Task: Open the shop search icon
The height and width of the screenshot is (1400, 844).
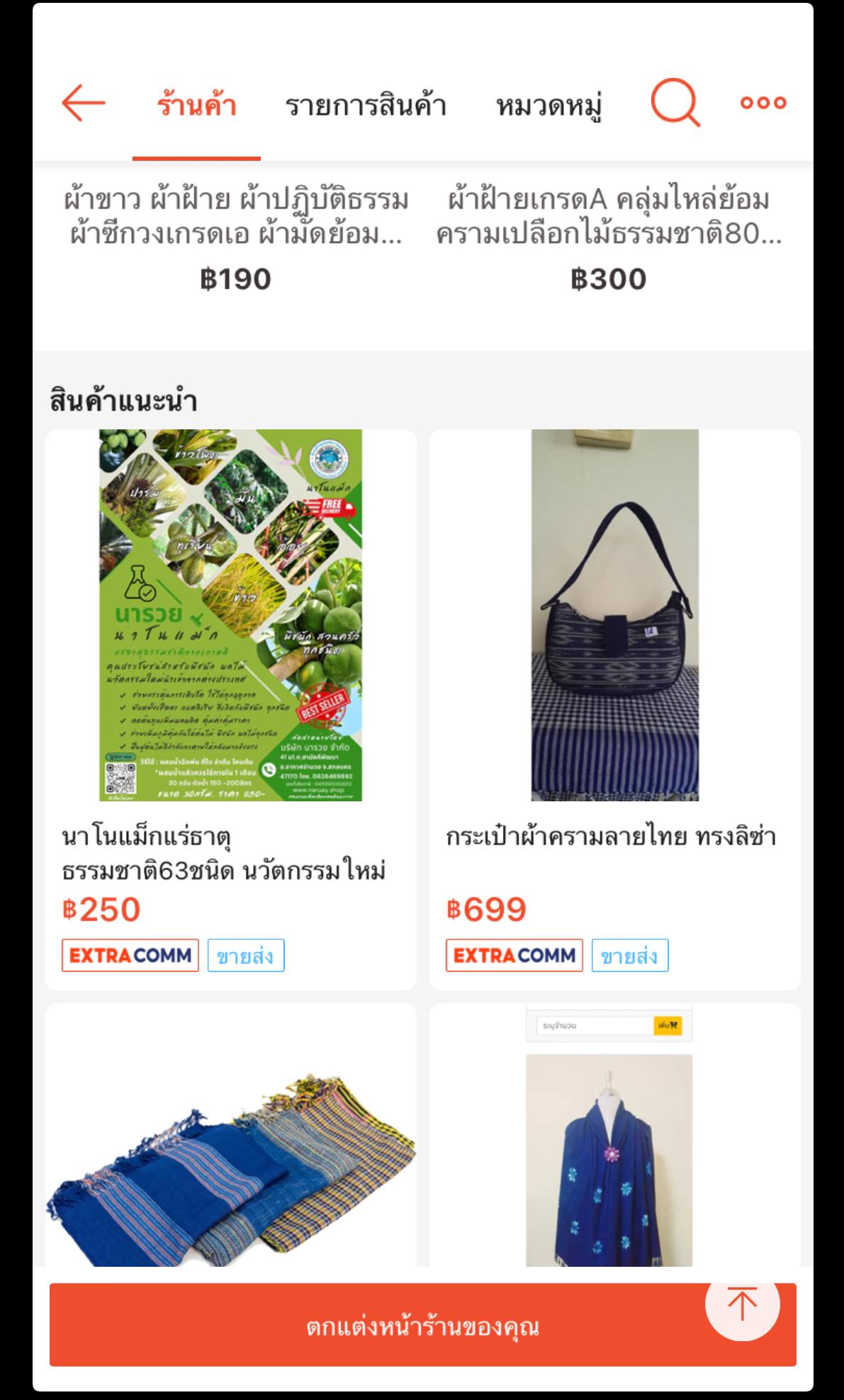Action: point(675,103)
